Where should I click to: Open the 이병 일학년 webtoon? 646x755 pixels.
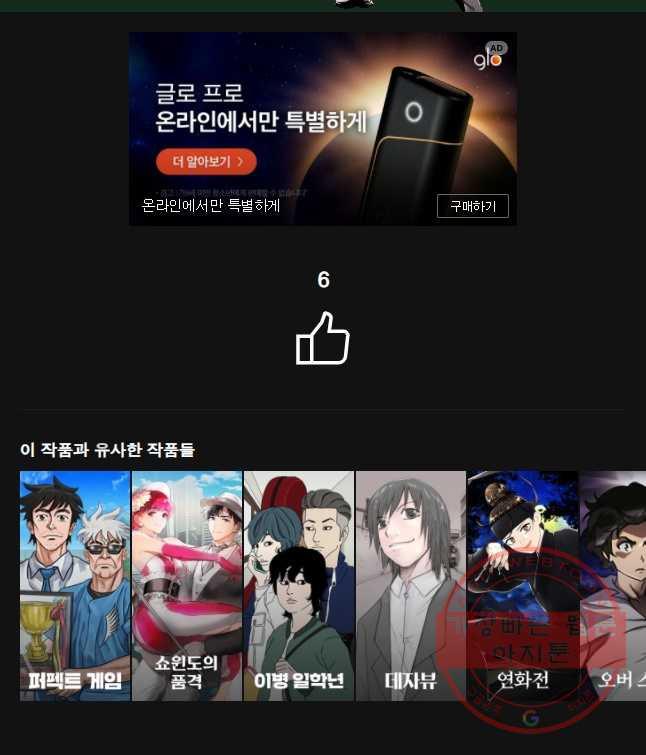[x=299, y=585]
